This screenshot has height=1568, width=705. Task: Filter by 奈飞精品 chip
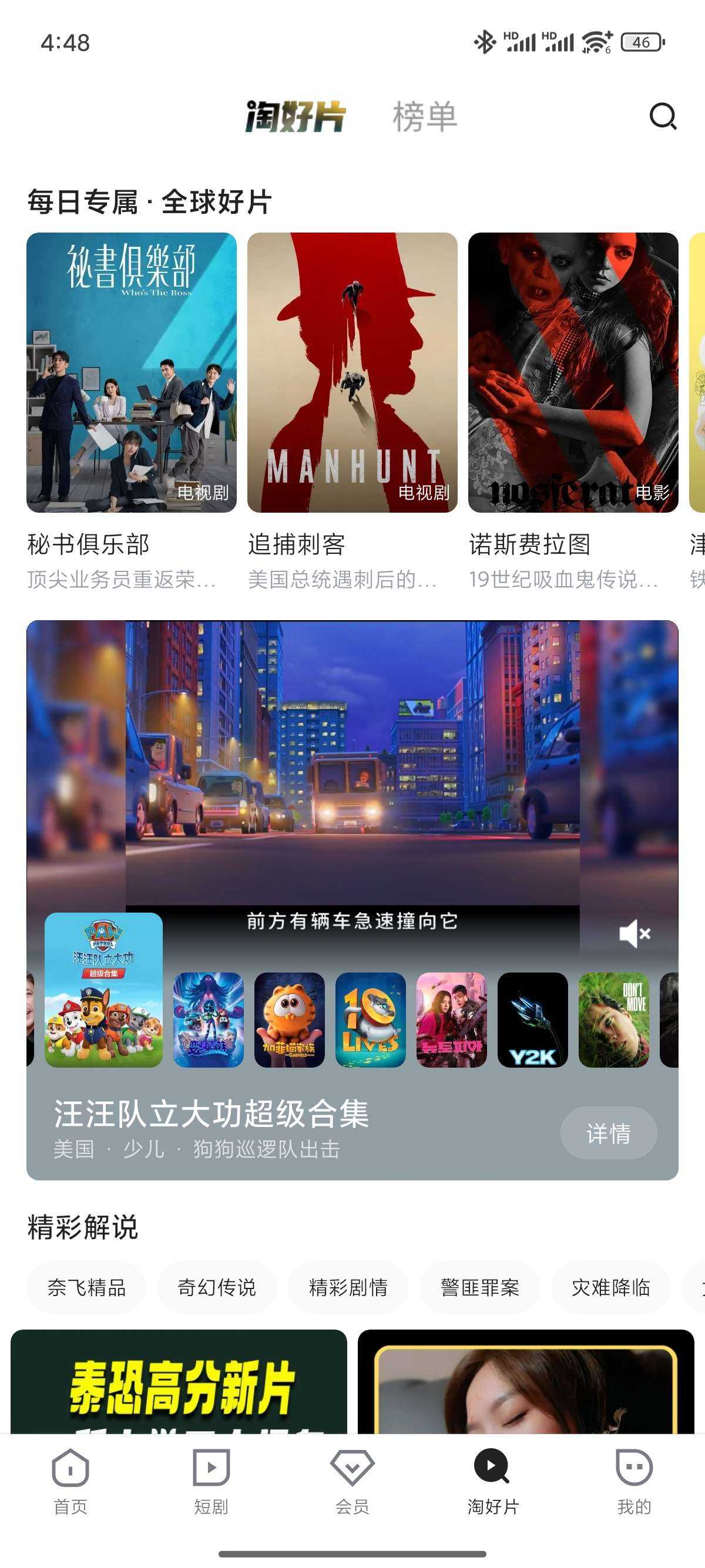point(86,1287)
